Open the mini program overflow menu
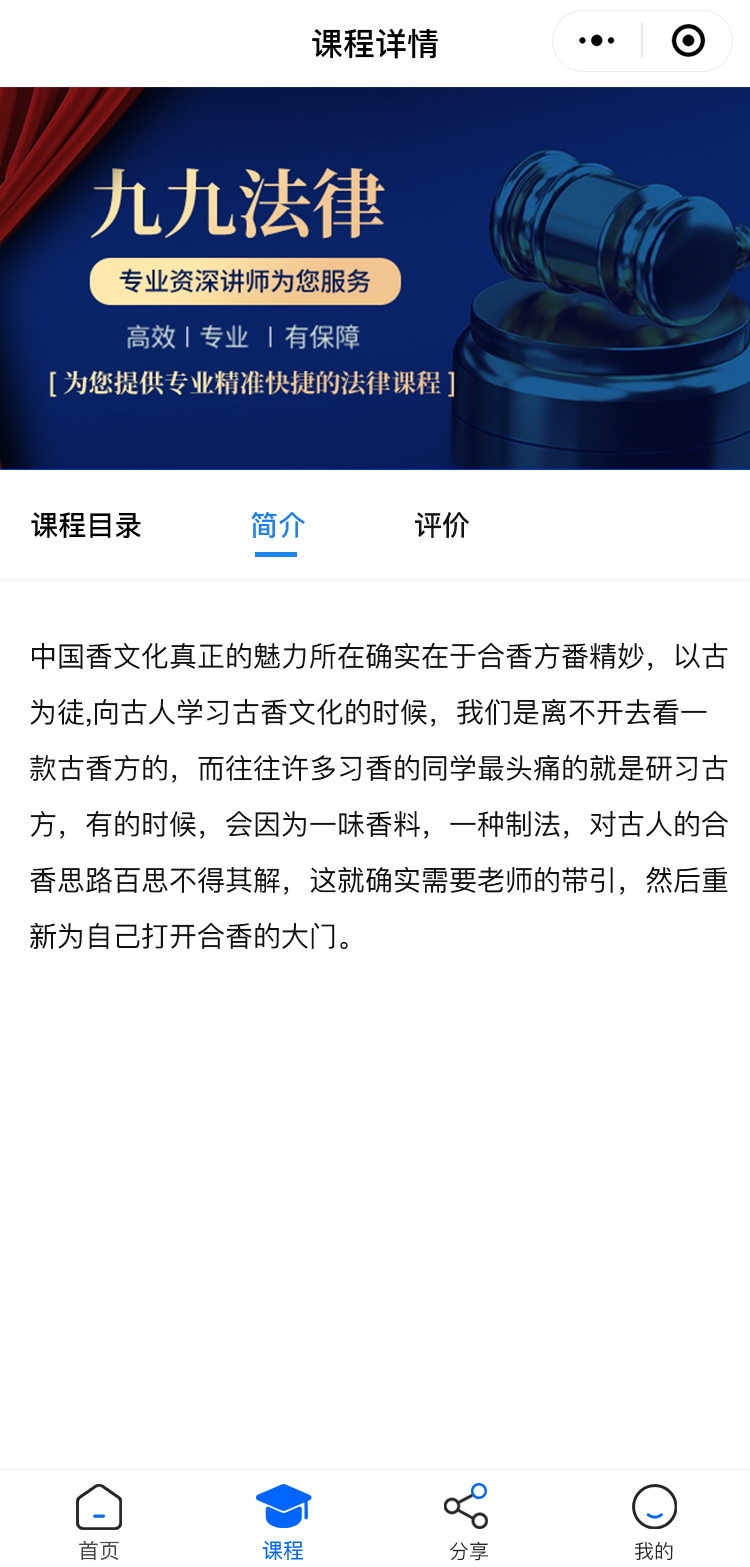The image size is (750, 1567). [597, 41]
